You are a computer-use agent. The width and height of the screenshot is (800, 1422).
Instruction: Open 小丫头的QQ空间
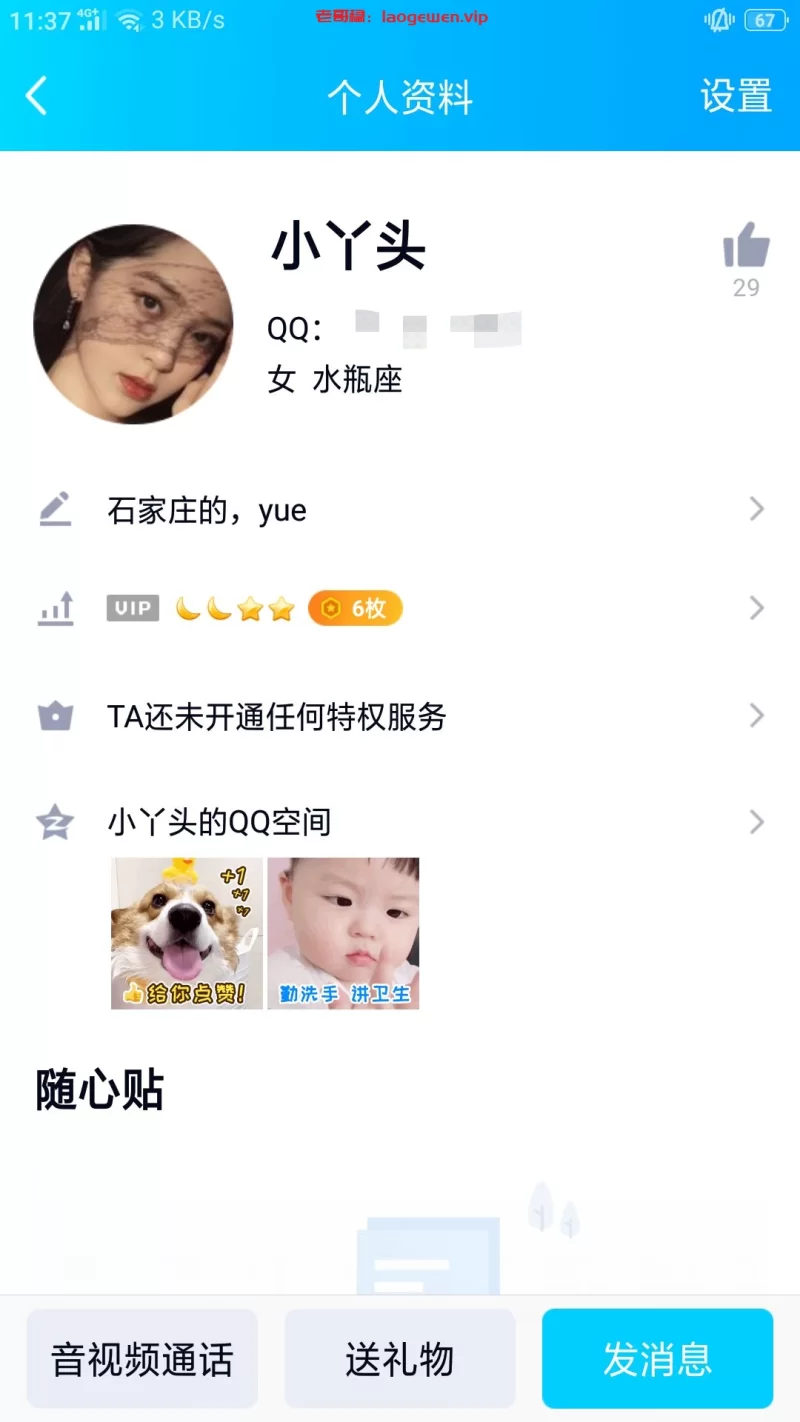coord(400,823)
